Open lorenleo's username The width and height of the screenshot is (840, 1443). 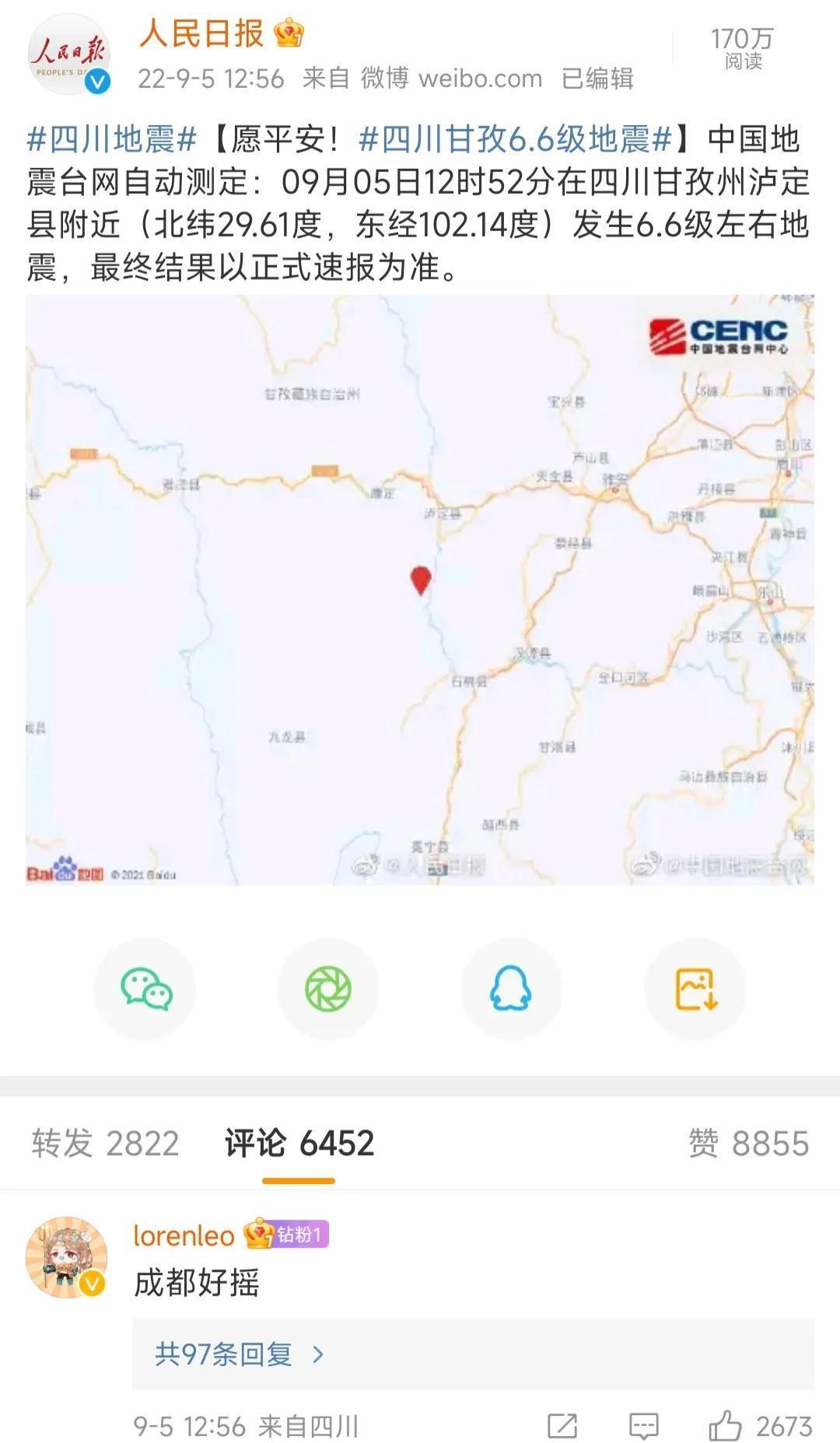[184, 1236]
